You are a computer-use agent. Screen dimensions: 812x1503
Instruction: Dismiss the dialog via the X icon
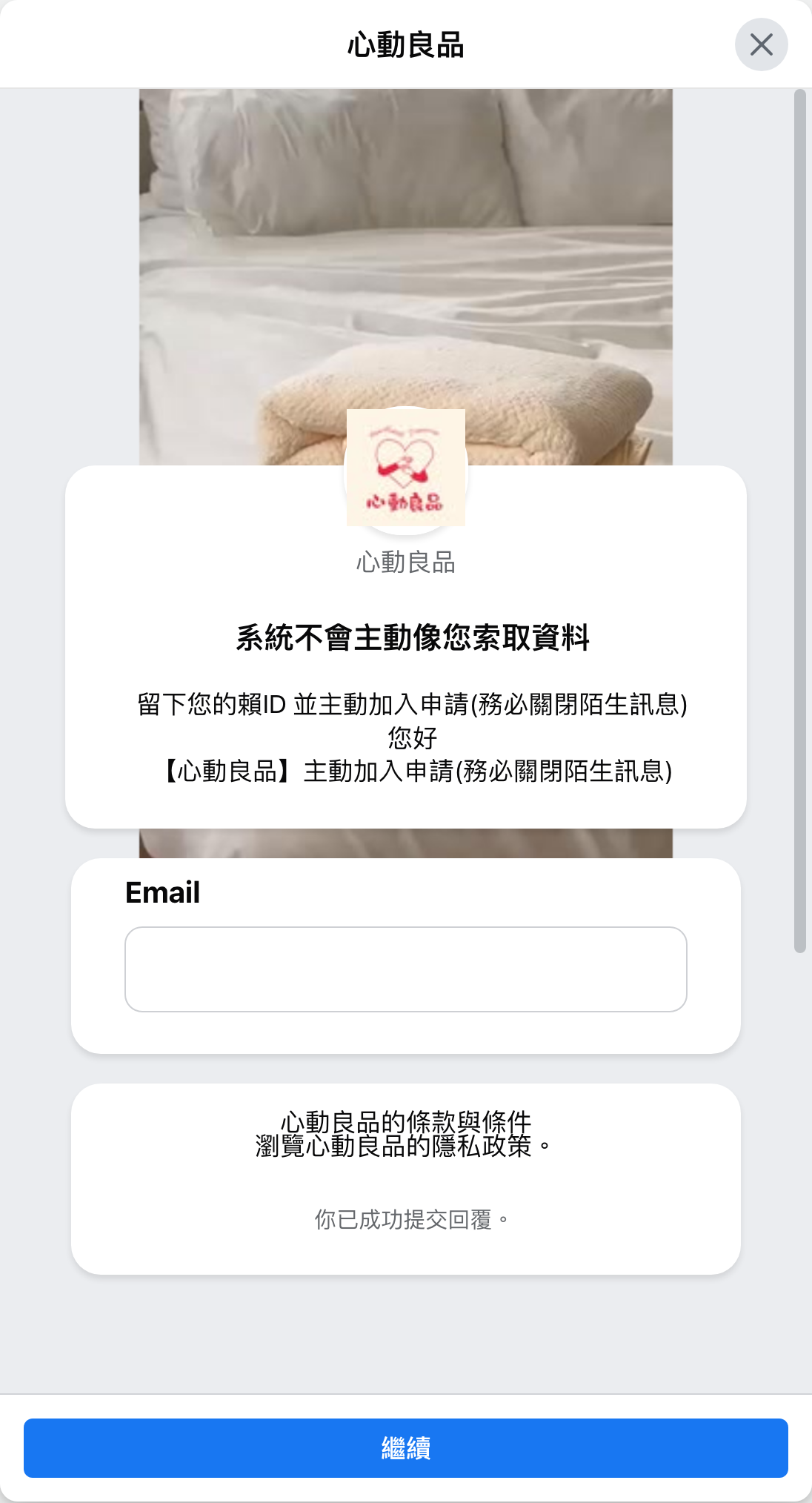762,44
